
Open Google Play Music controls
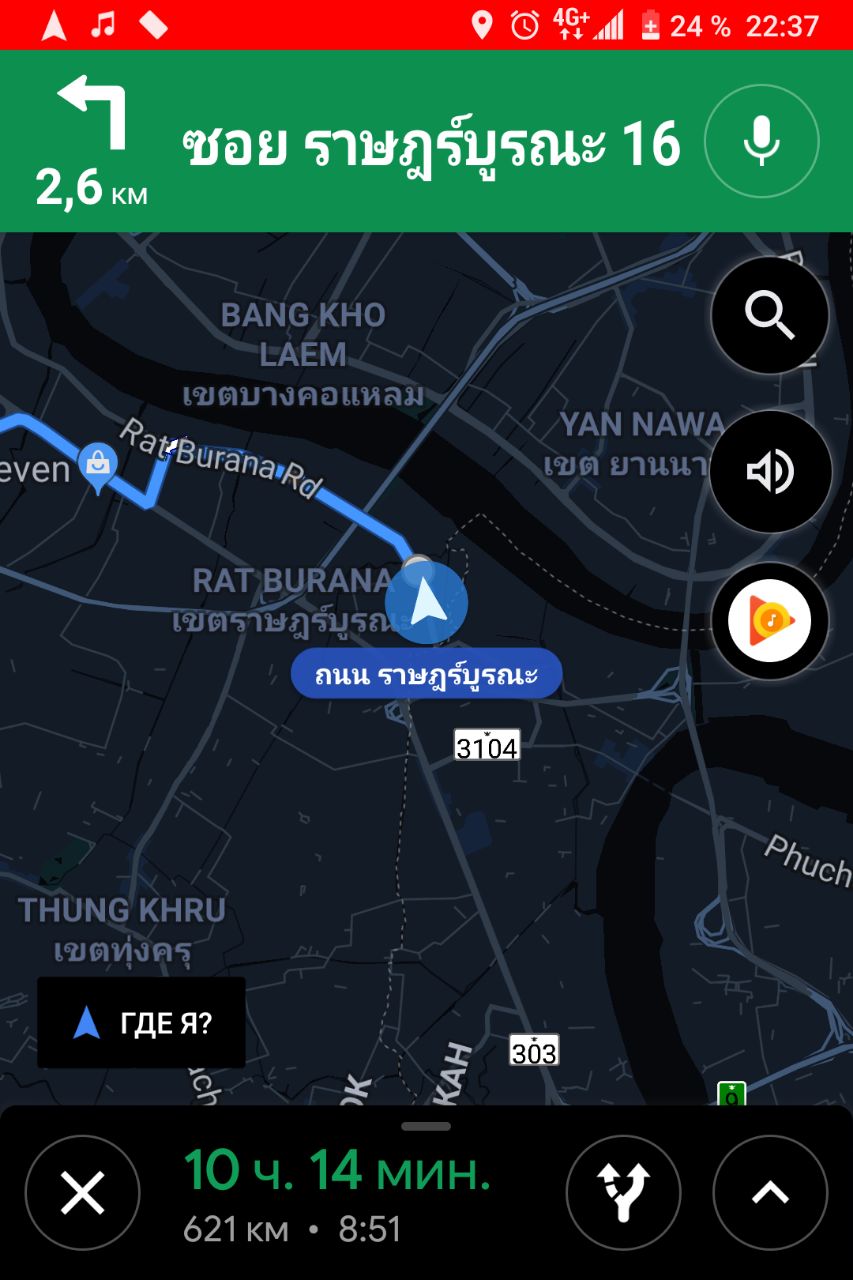pyautogui.click(x=769, y=621)
